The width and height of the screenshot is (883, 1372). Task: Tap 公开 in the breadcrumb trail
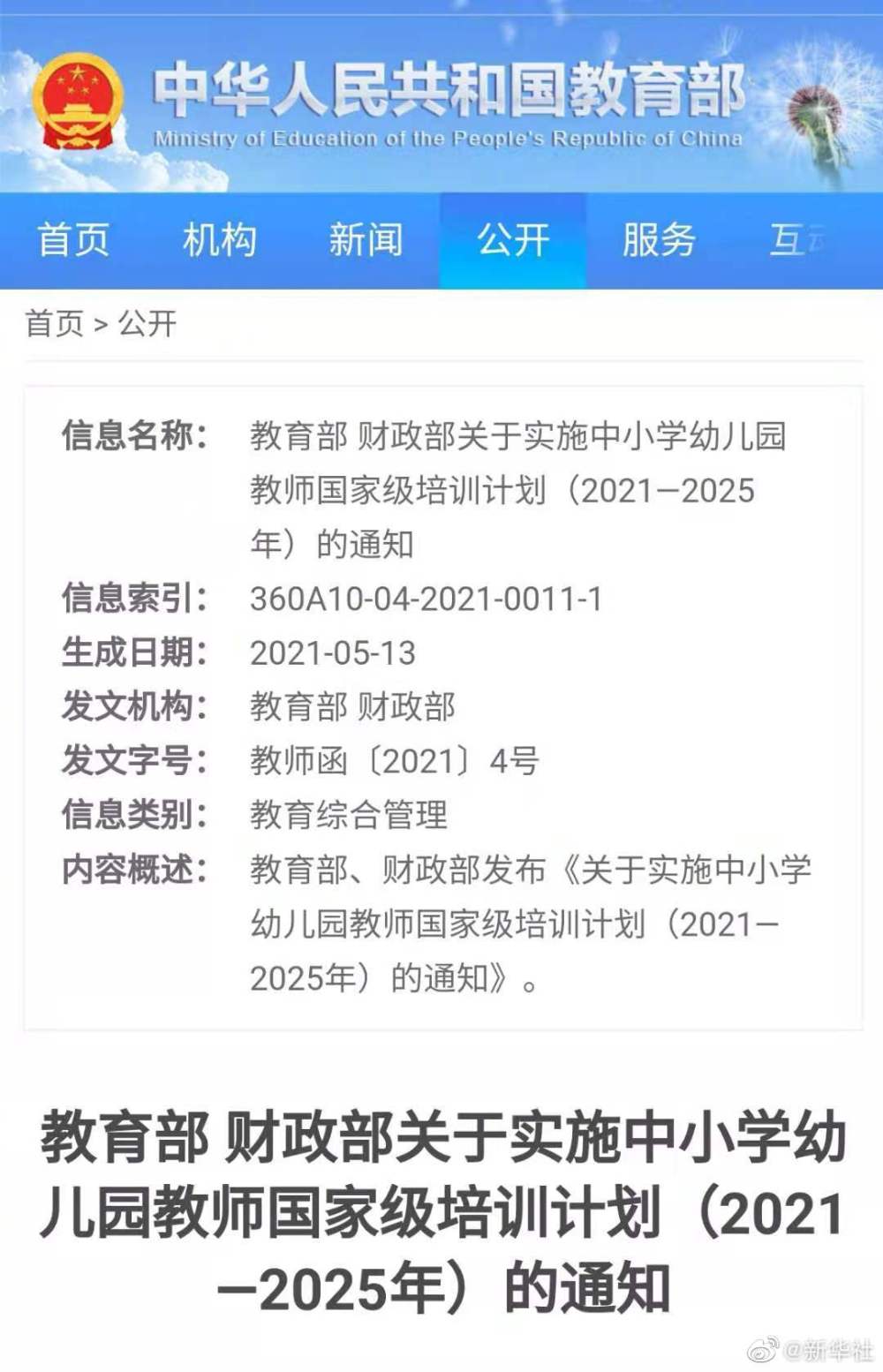[147, 323]
